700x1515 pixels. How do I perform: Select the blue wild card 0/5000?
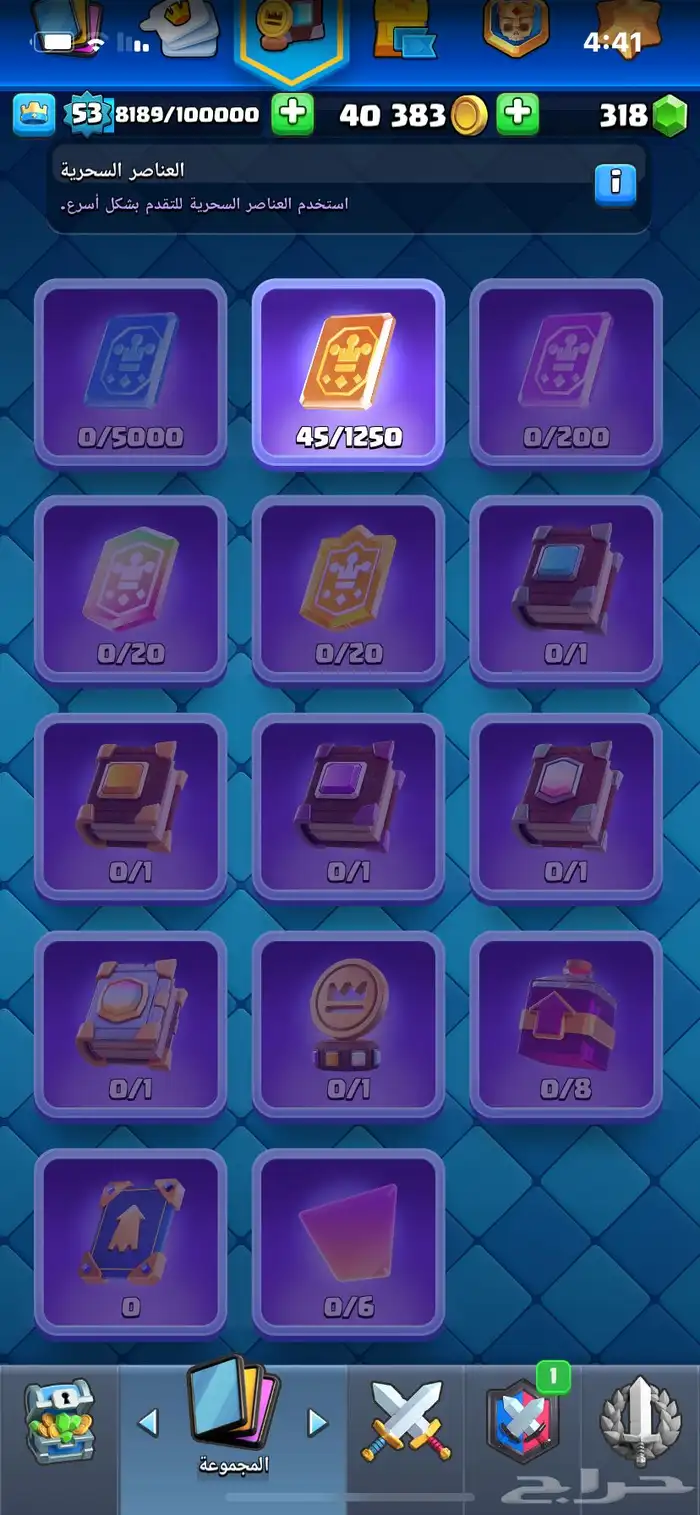pyautogui.click(x=131, y=373)
